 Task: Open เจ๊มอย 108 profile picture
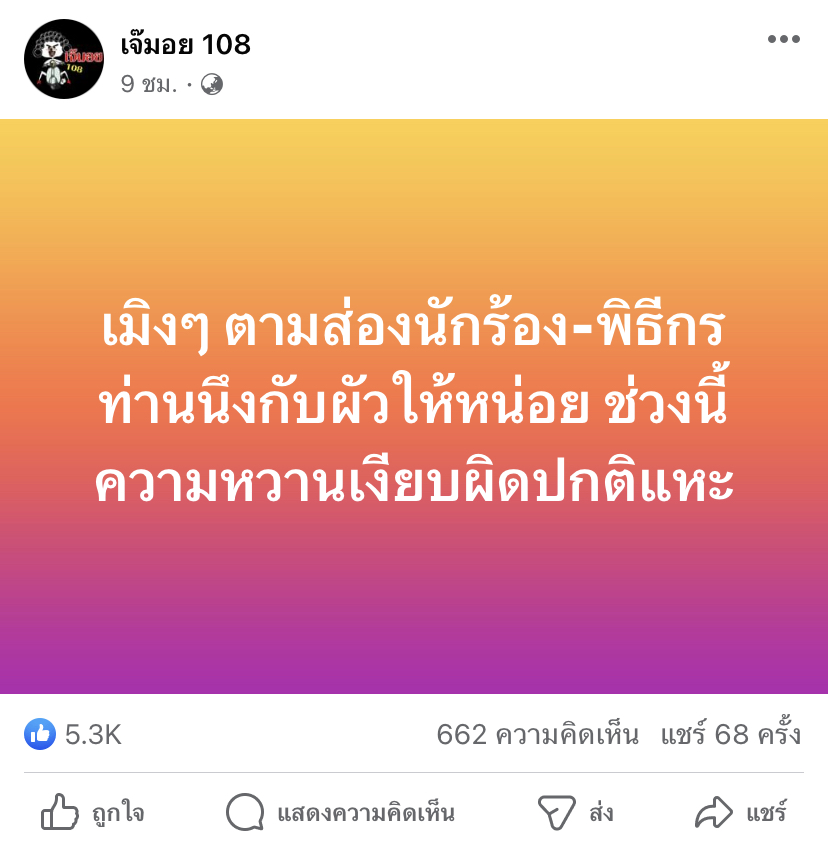64,59
